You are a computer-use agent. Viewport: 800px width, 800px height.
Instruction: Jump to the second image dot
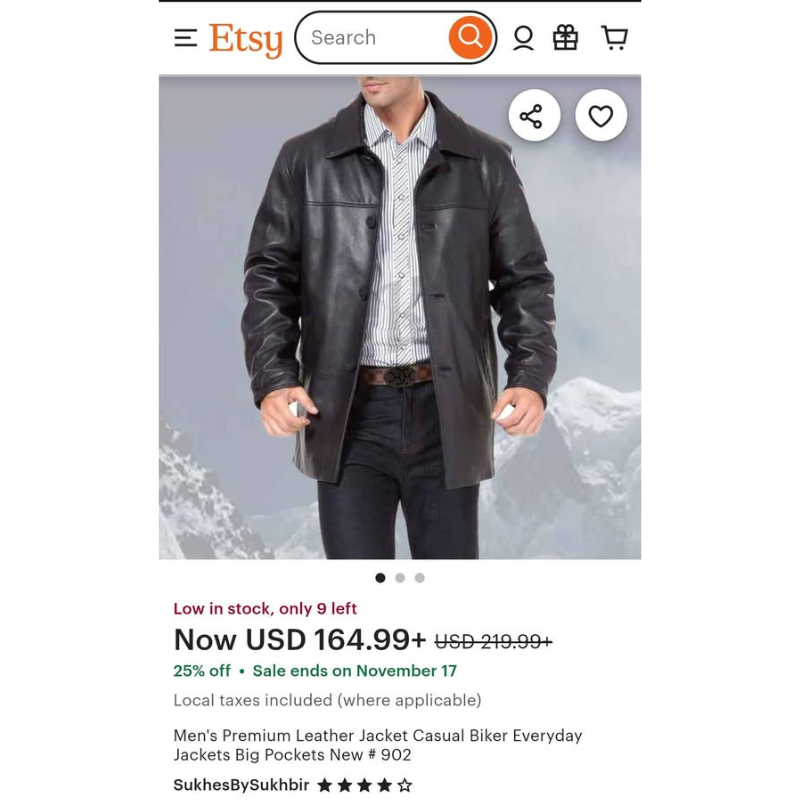400,578
